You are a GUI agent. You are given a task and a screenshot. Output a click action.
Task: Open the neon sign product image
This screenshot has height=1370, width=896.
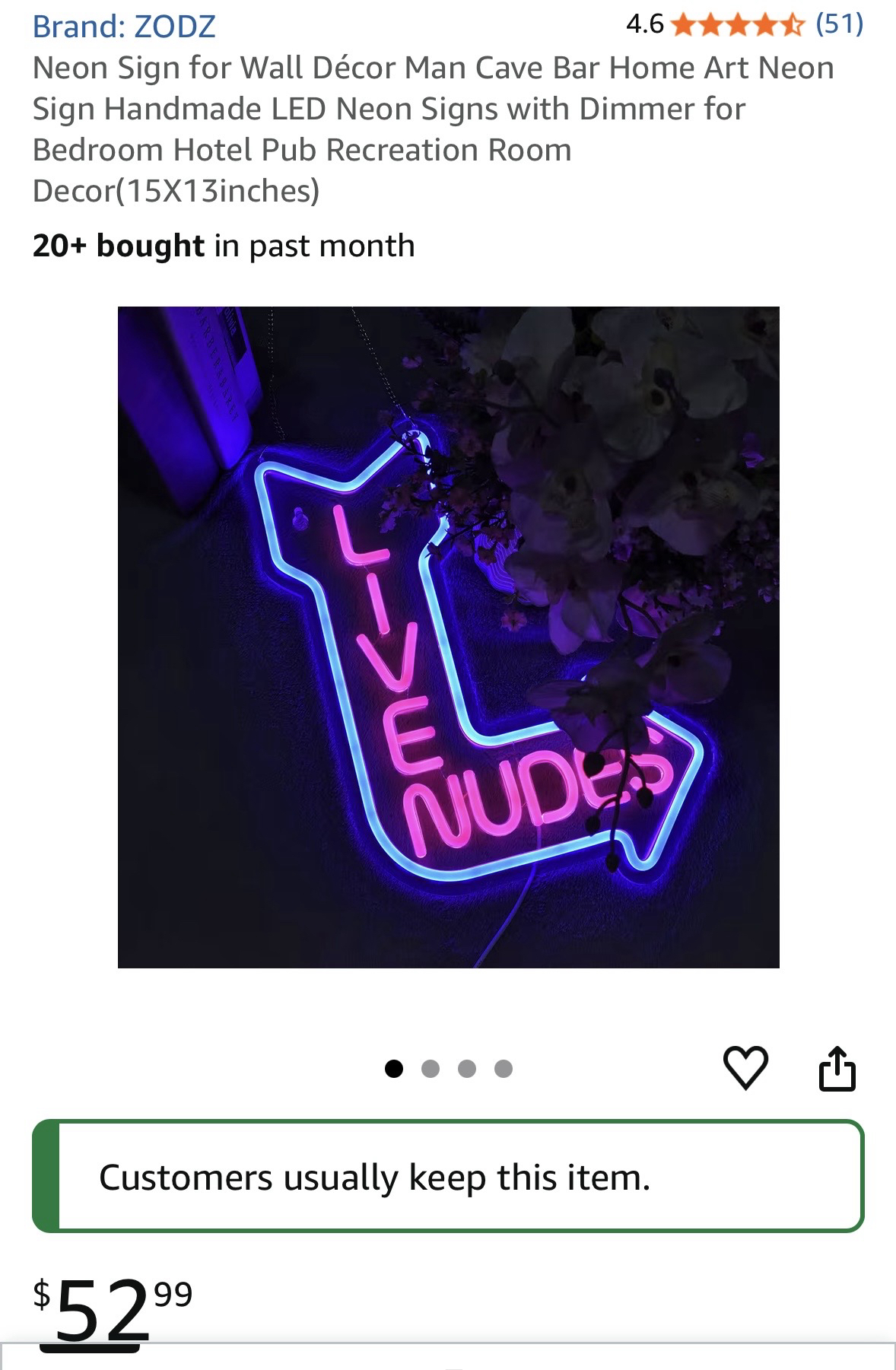coord(448,637)
